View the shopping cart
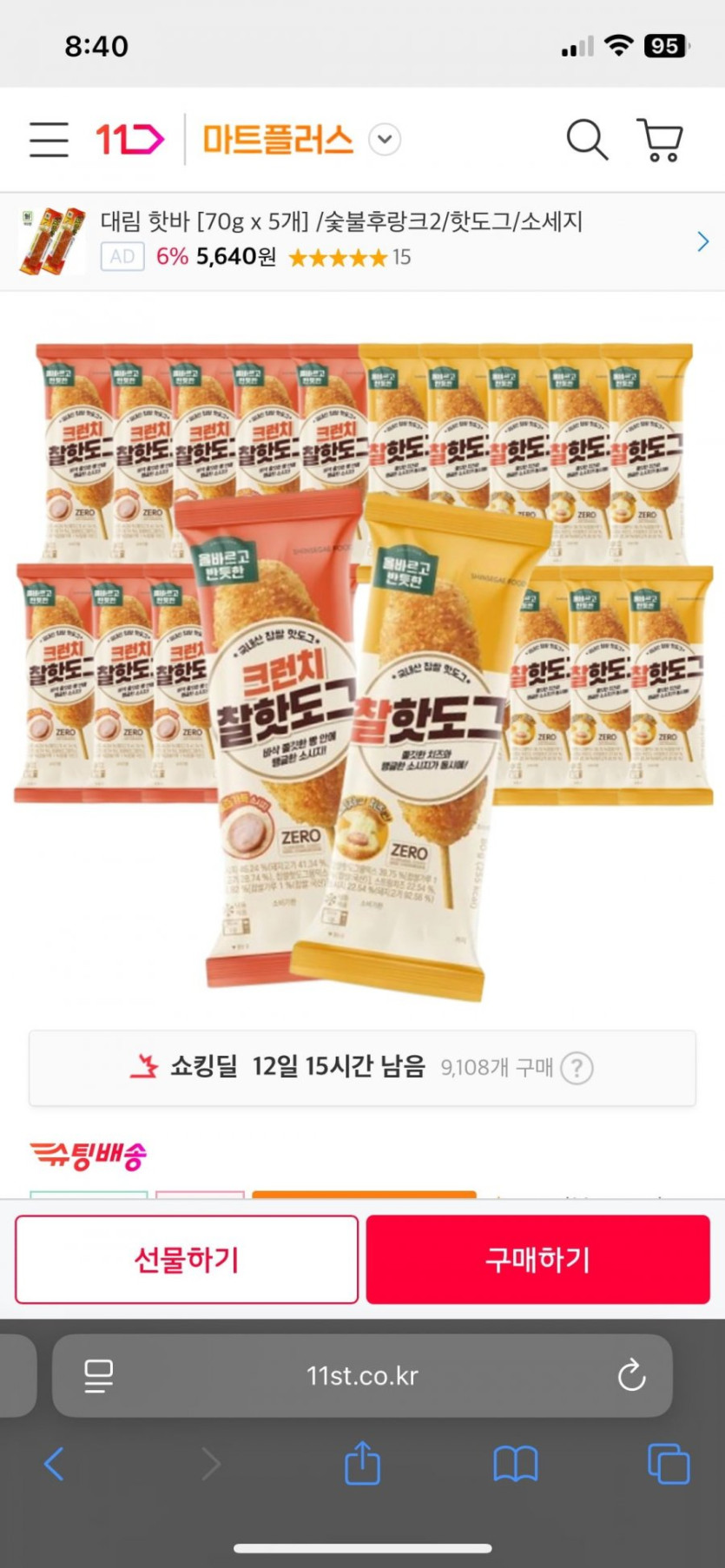Image resolution: width=725 pixels, height=1568 pixels. (x=661, y=140)
